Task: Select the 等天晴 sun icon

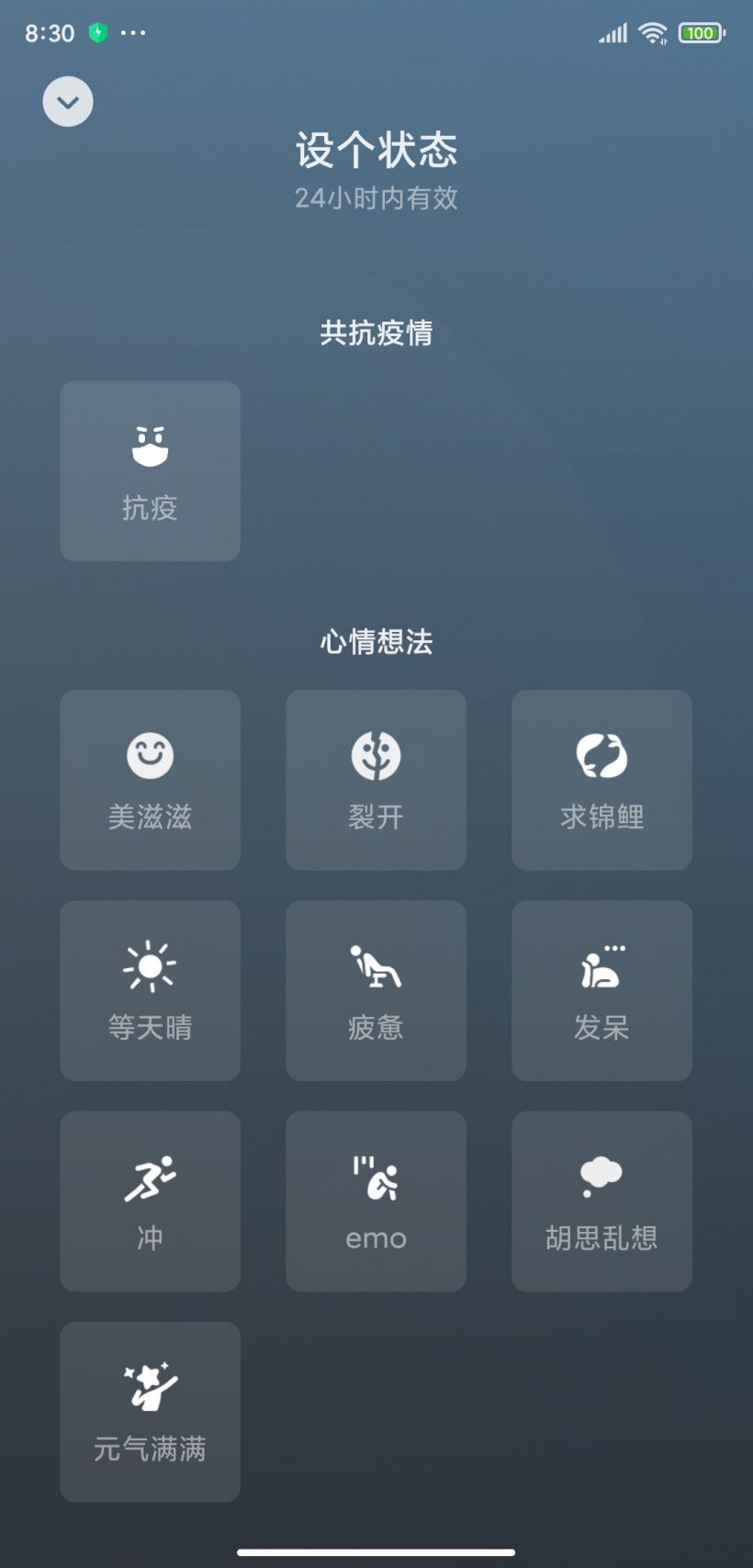Action: click(150, 964)
